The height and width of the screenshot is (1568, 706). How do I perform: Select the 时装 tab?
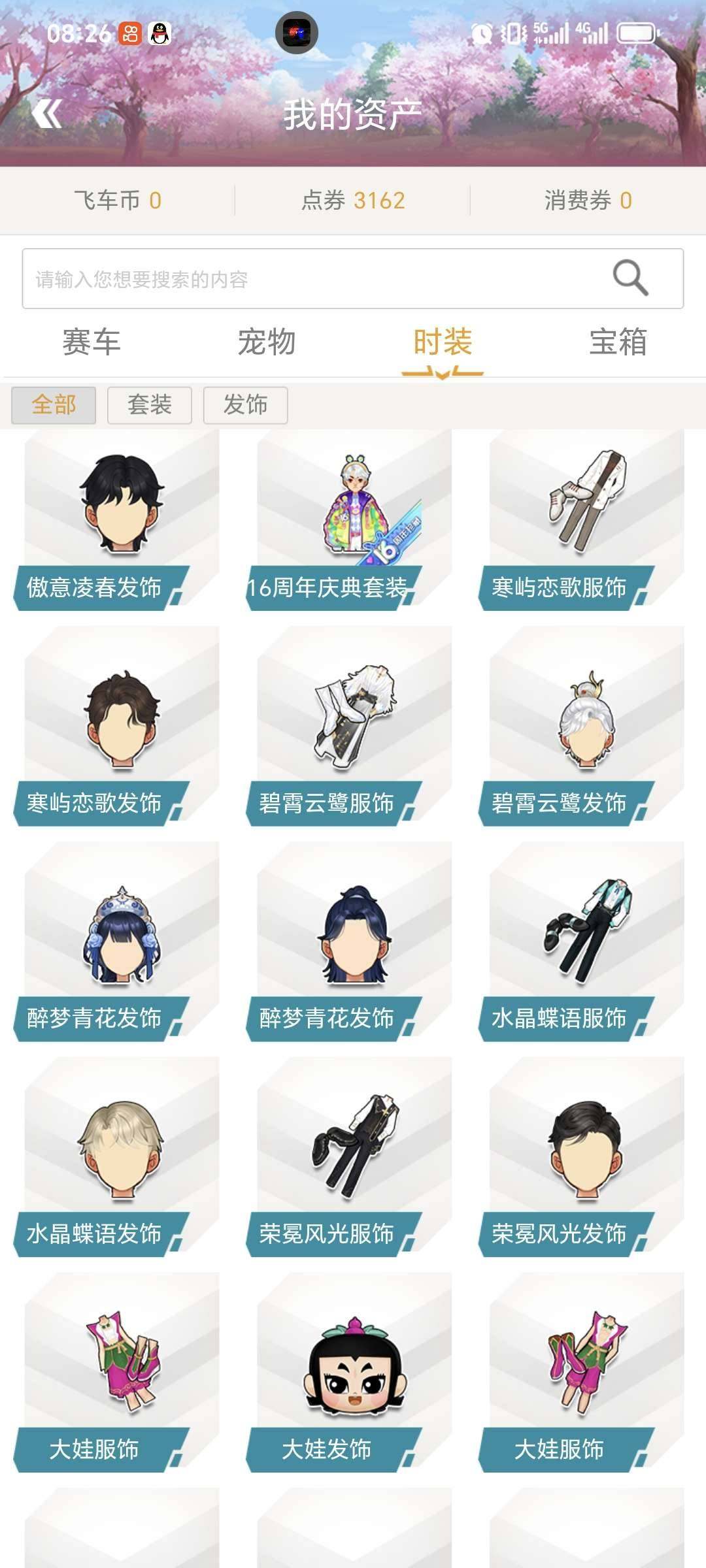pyautogui.click(x=443, y=342)
